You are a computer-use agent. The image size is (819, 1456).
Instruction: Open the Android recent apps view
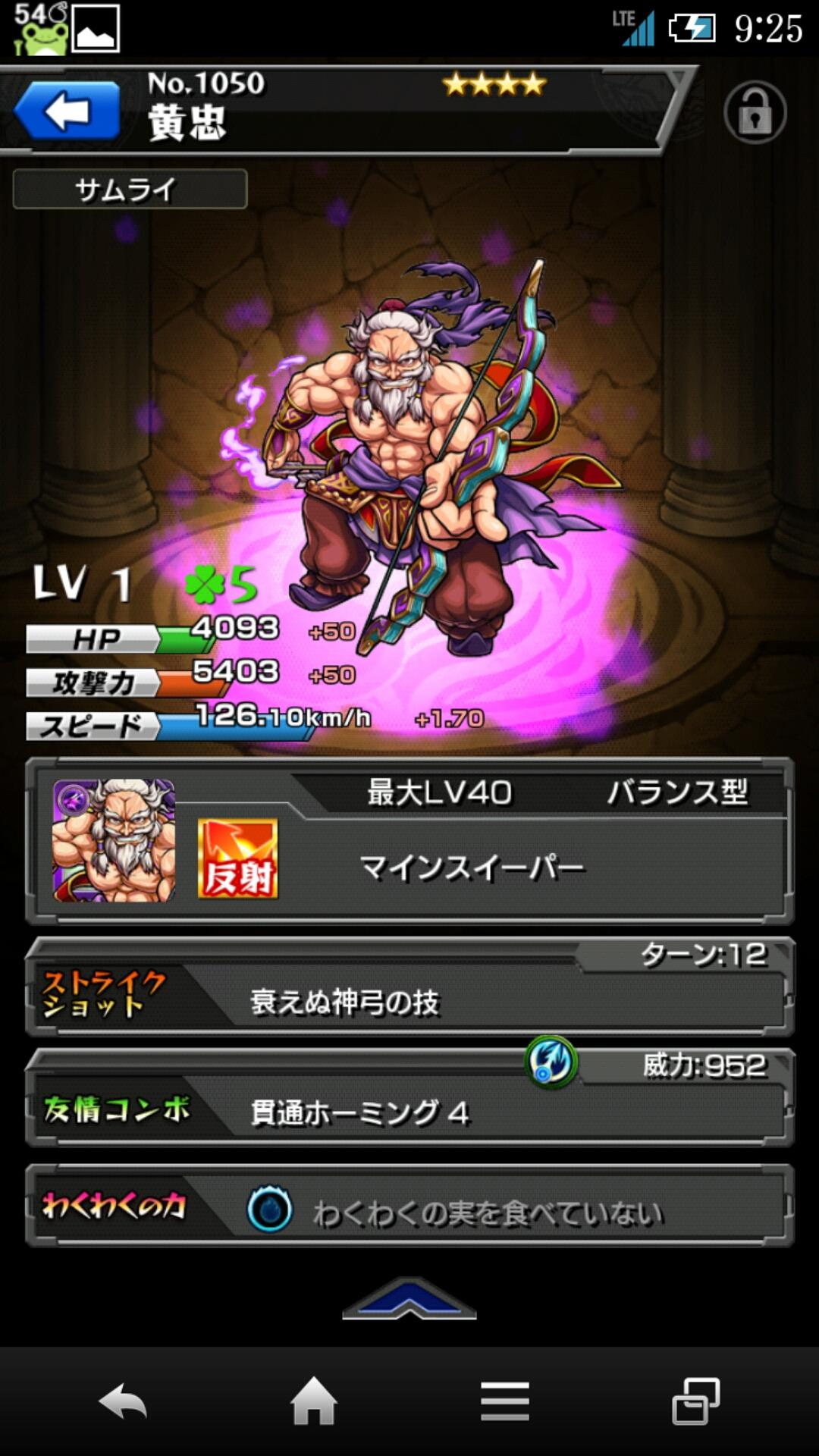point(695,1401)
